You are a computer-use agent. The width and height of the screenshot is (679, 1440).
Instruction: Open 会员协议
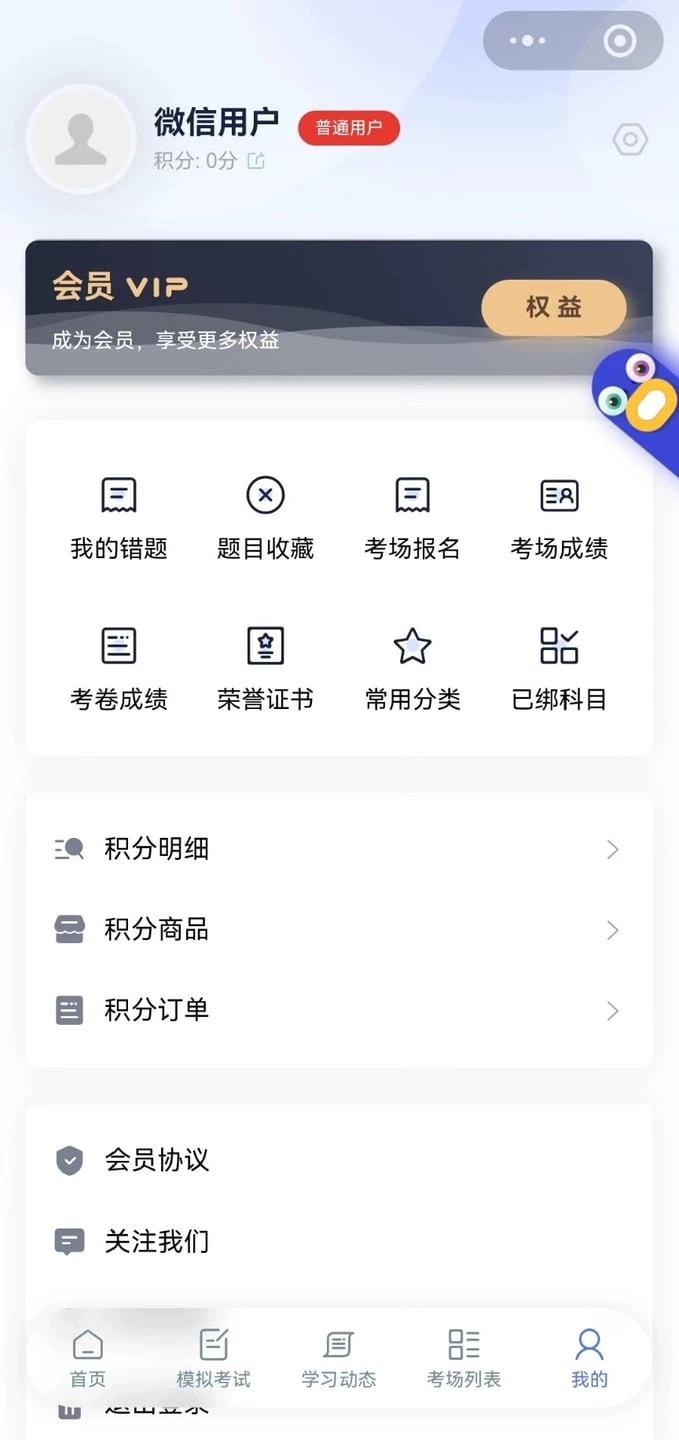pos(339,1160)
